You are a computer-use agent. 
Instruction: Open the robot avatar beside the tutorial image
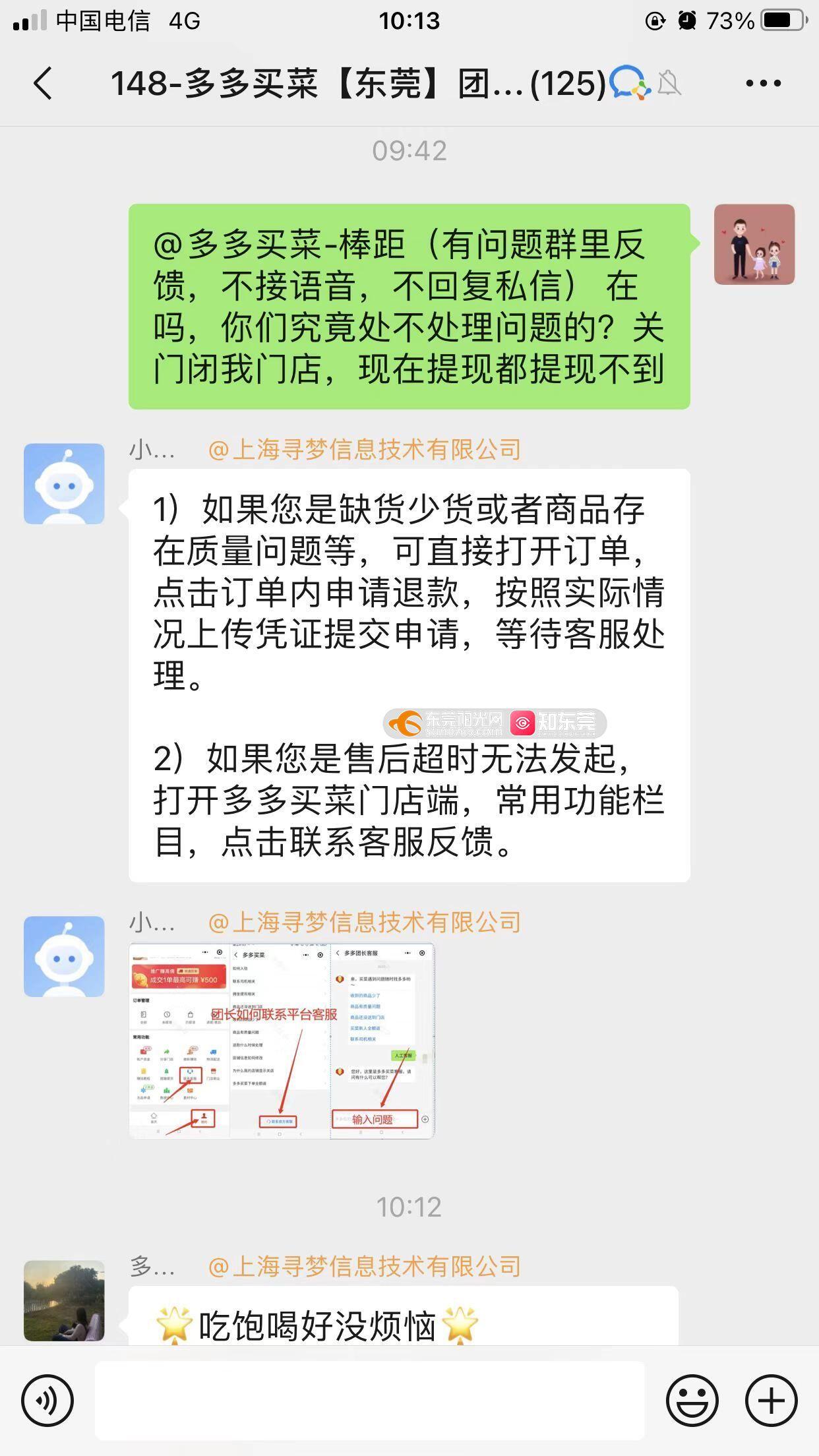click(64, 956)
